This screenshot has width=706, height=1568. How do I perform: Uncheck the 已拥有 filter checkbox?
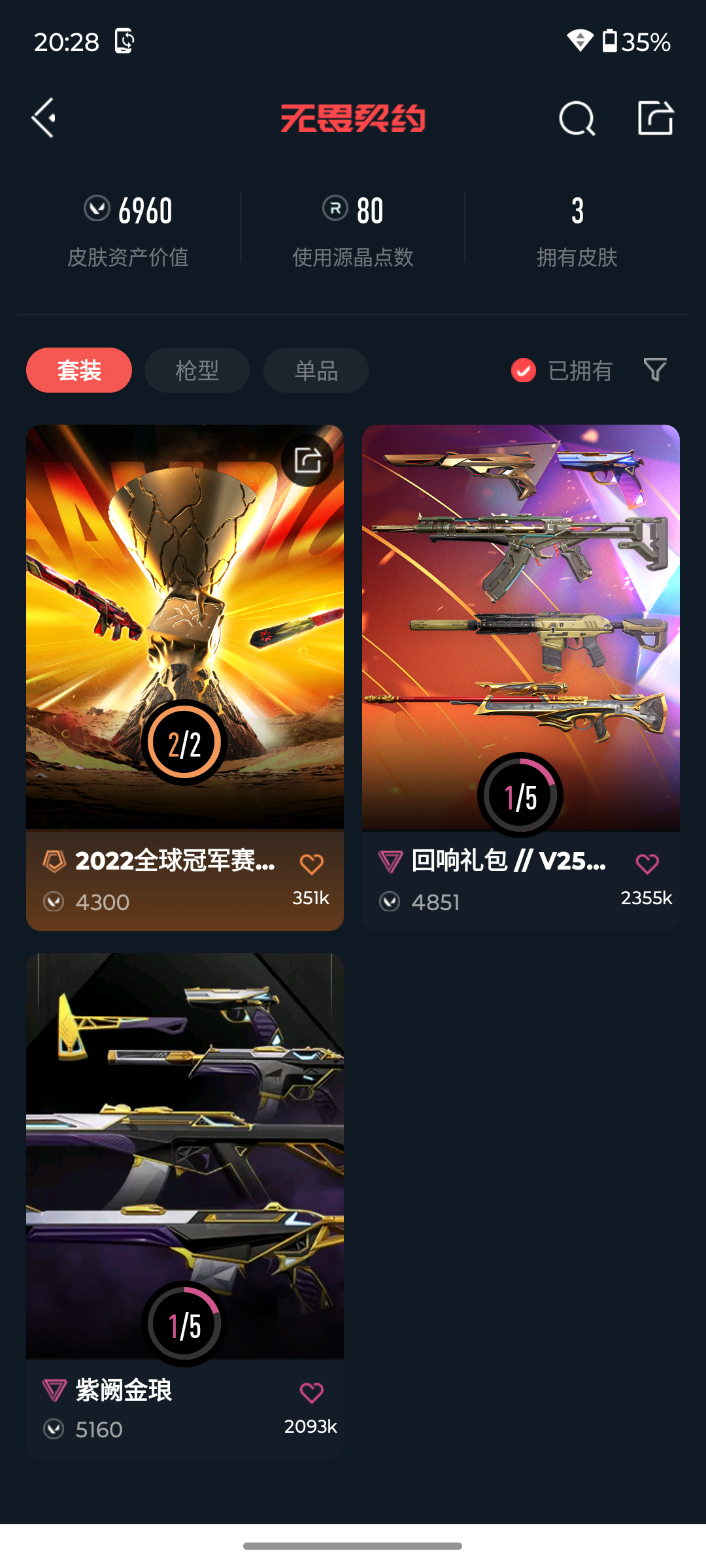(x=524, y=370)
